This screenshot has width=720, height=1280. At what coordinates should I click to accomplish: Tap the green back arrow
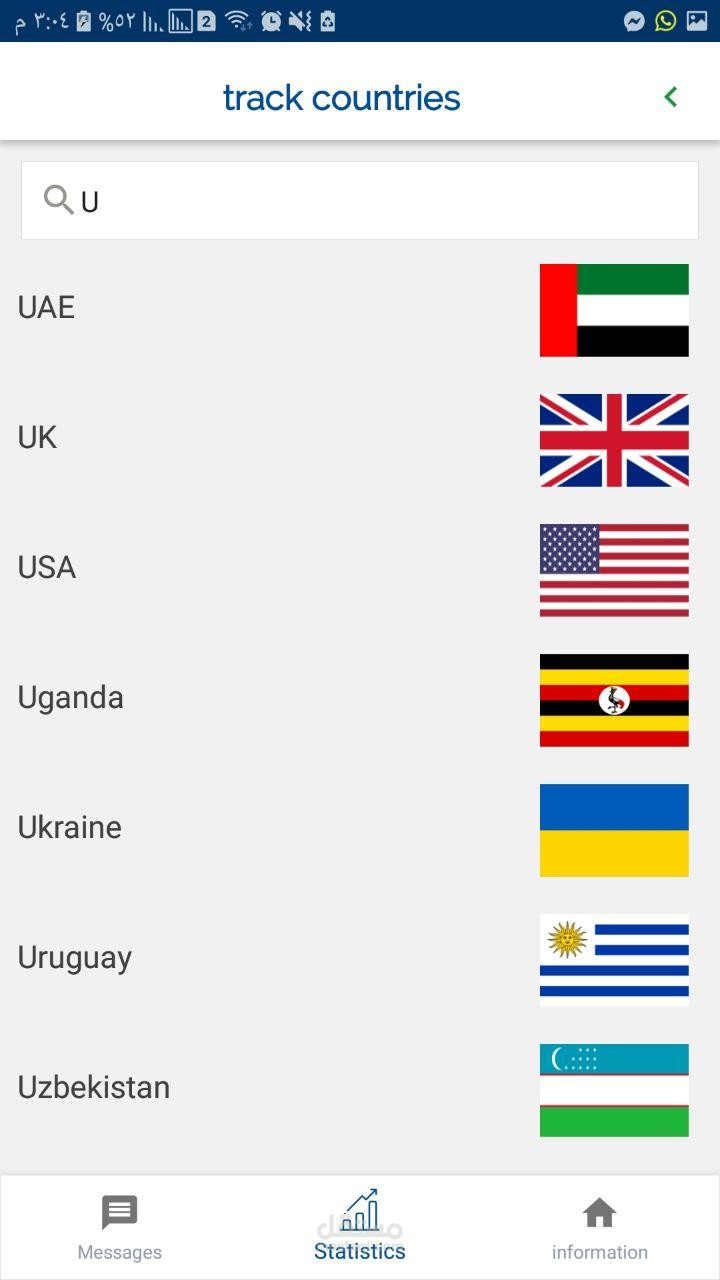[x=670, y=97]
